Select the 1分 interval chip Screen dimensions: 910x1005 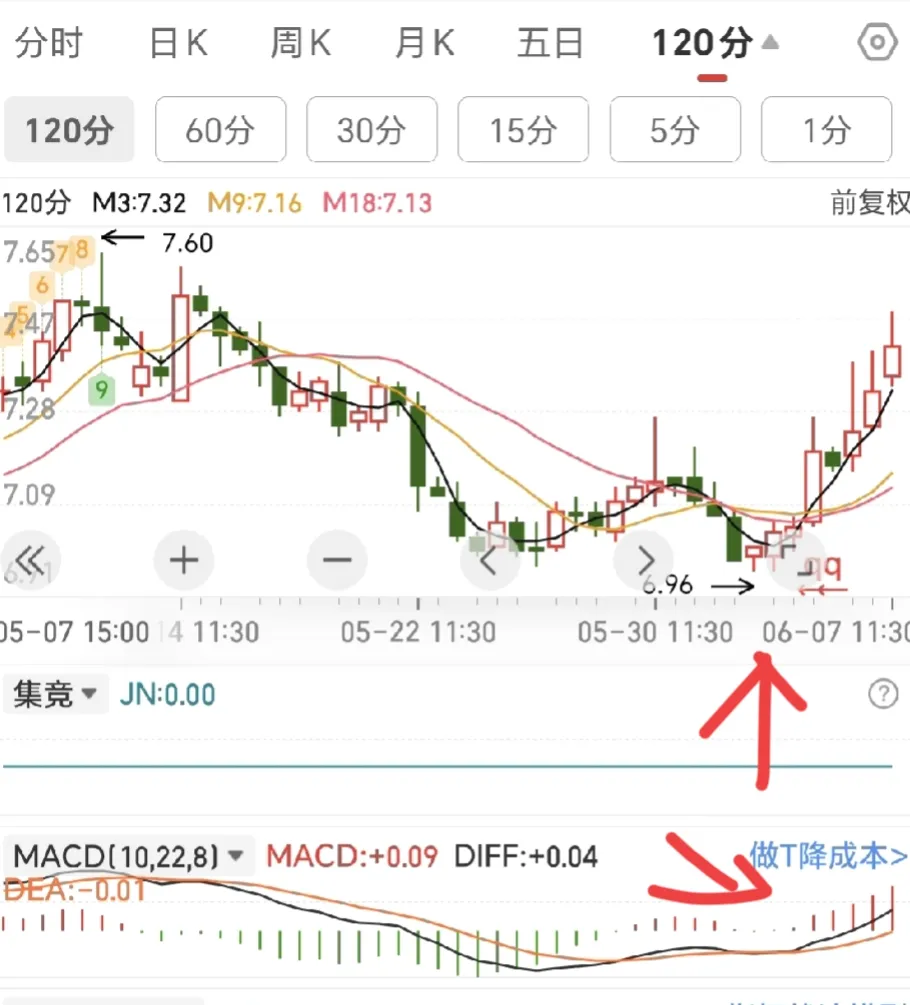tap(826, 130)
